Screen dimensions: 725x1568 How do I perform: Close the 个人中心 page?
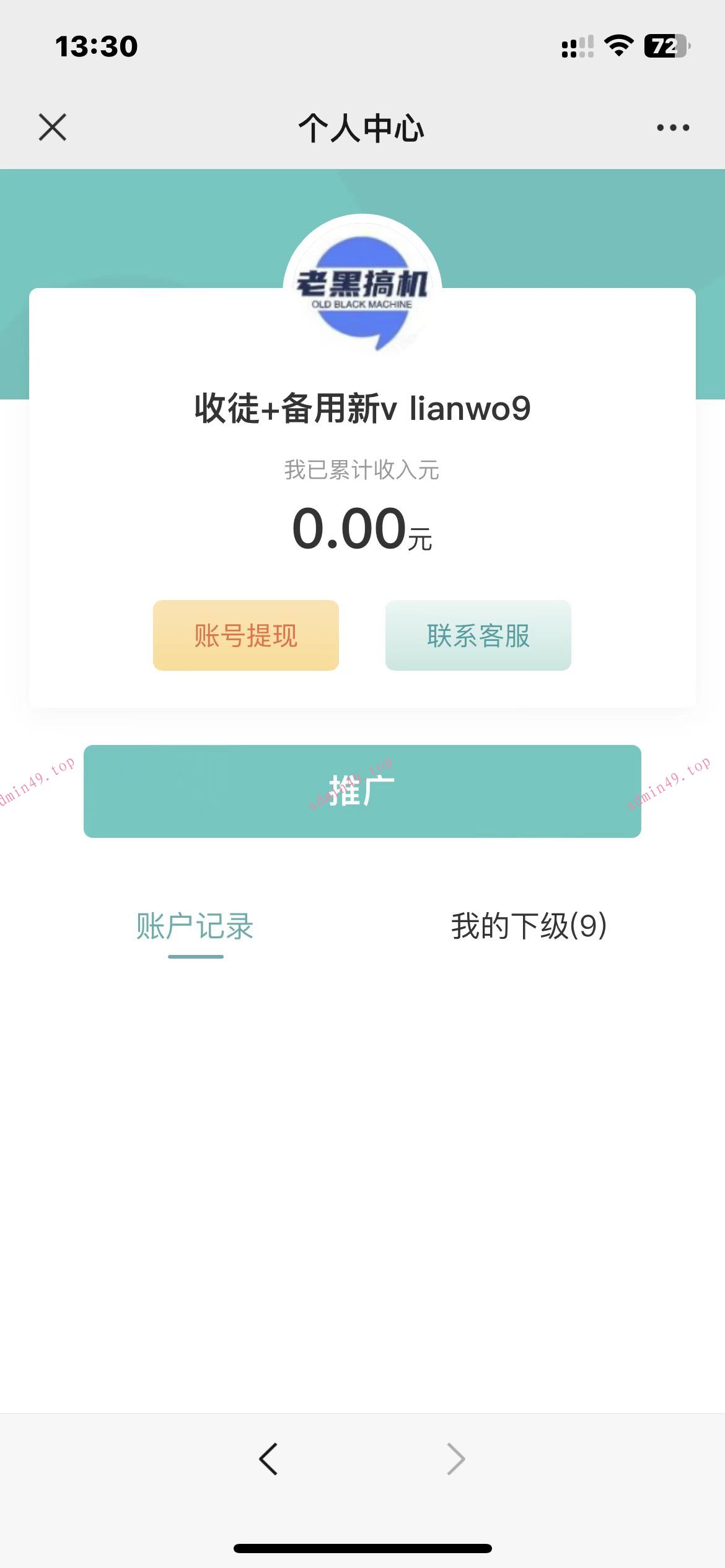53,128
